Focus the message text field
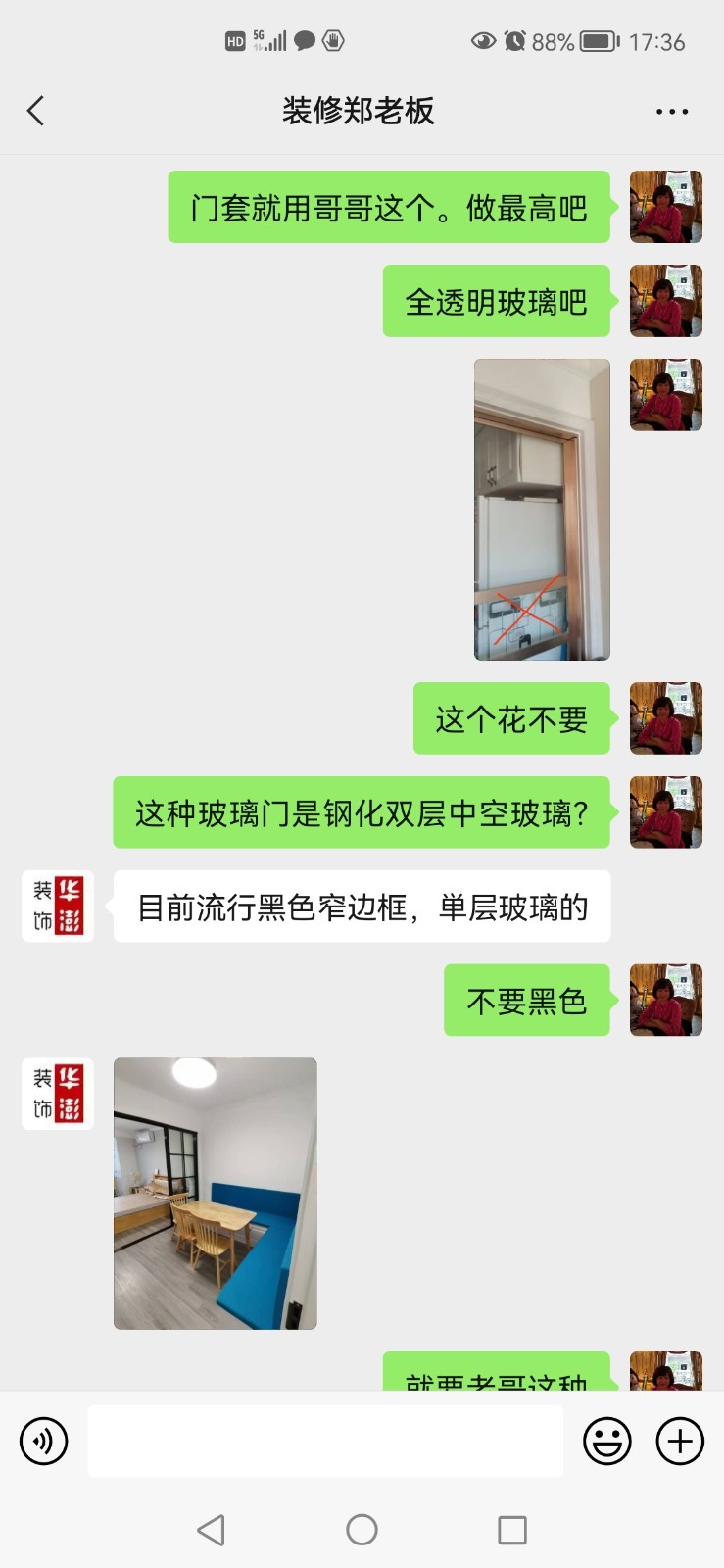Image resolution: width=724 pixels, height=1568 pixels. click(325, 1441)
